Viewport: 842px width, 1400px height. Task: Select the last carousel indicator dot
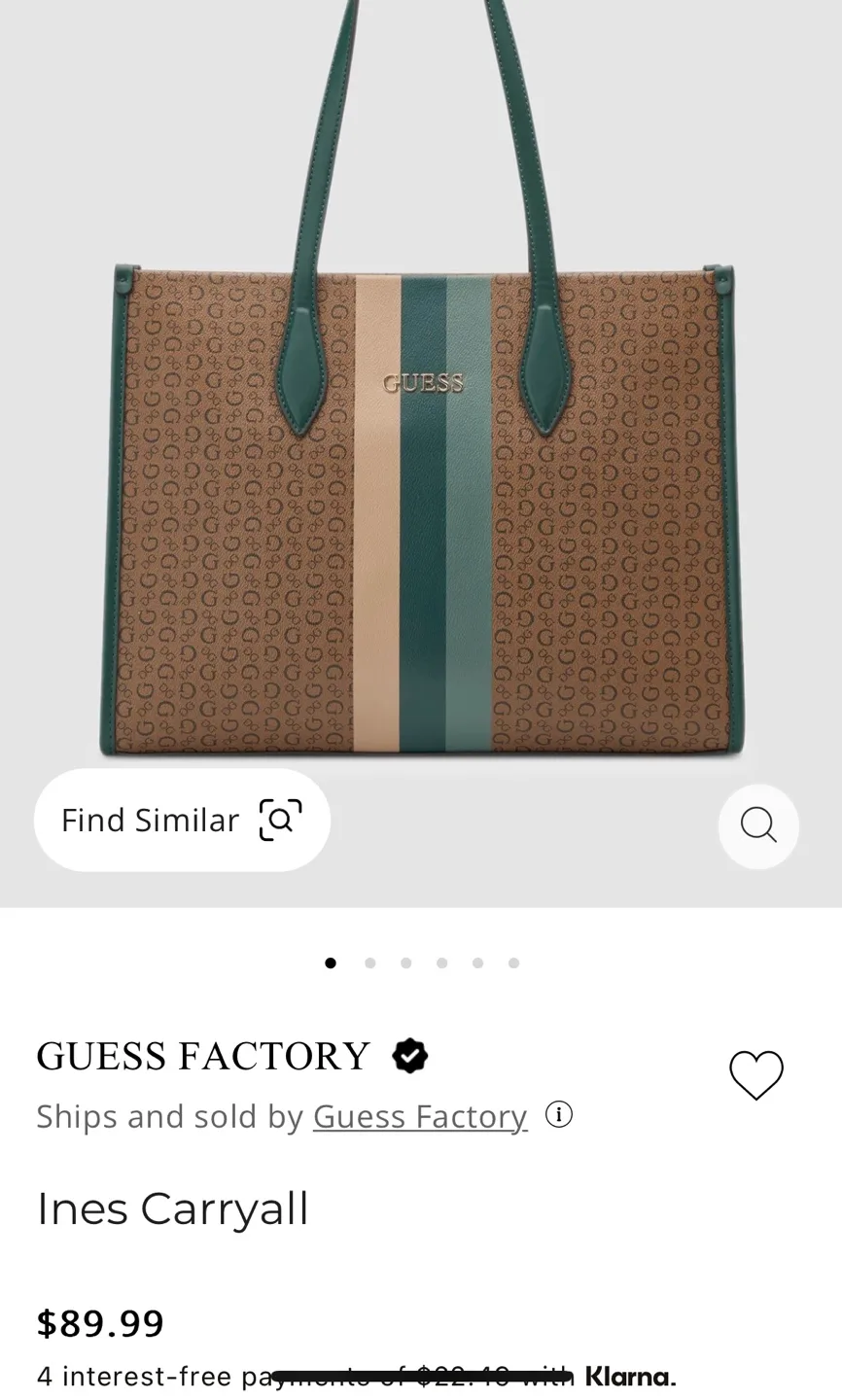coord(513,962)
